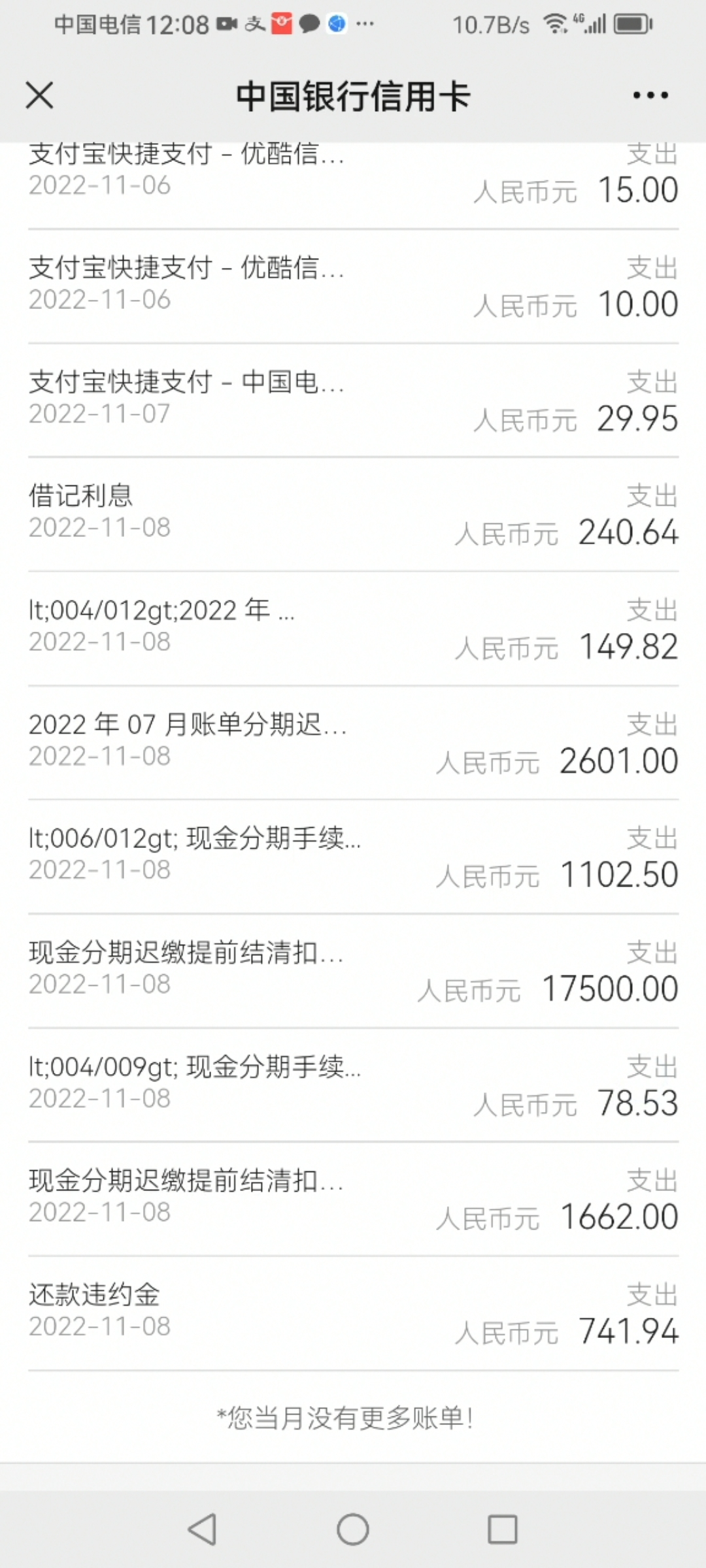Close the 中国银行信用卡 page
The image size is (706, 1568).
coord(39,95)
